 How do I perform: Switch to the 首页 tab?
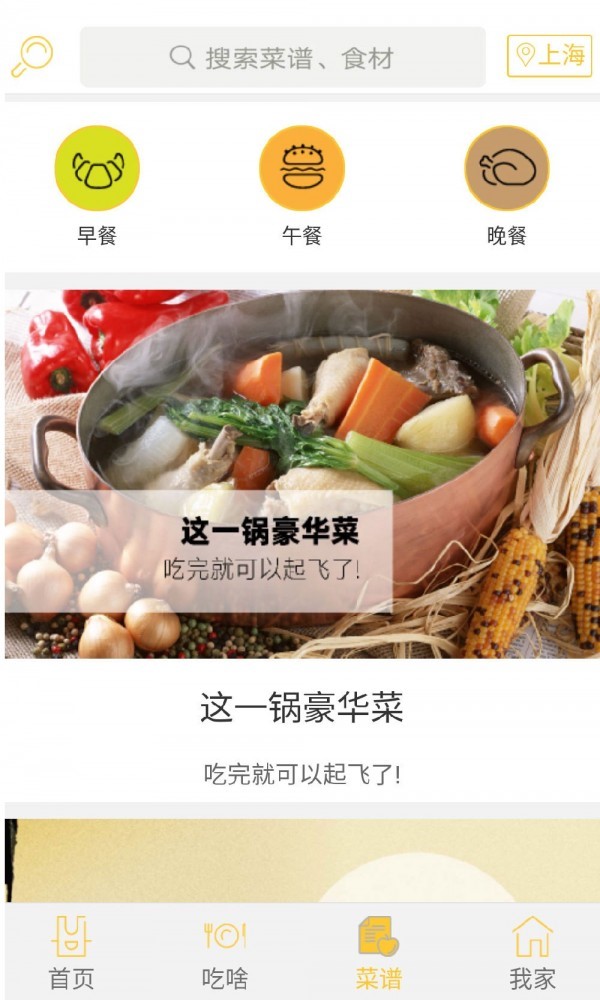(71, 951)
